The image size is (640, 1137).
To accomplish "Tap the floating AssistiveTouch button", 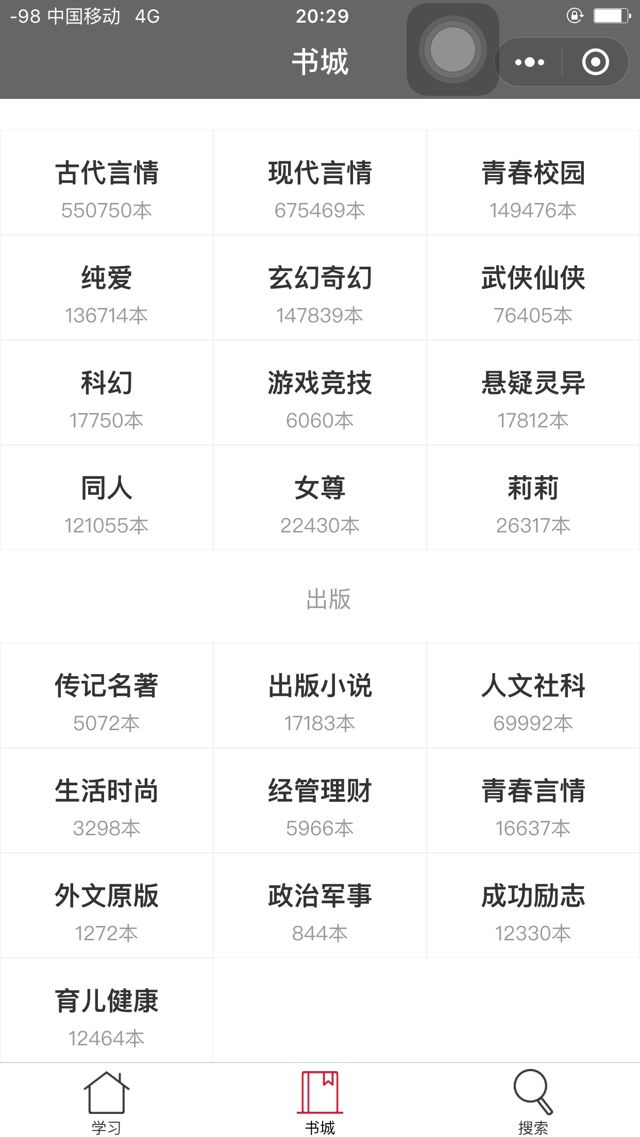I will 453,49.
